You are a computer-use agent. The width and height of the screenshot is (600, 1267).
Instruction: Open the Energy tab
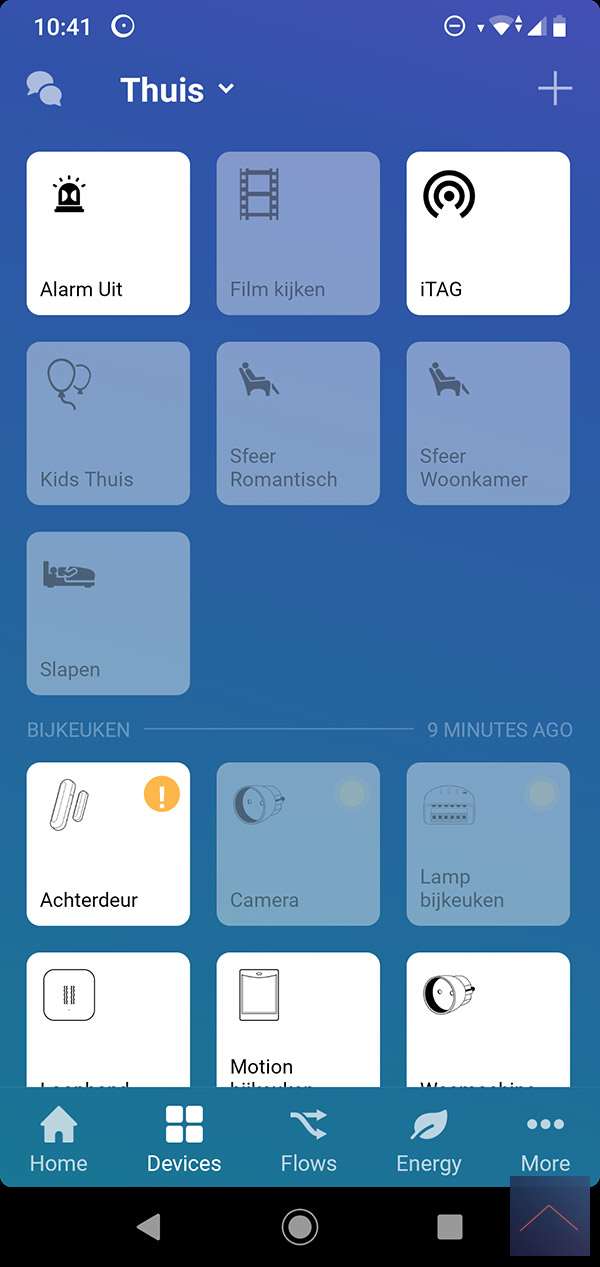pyautogui.click(x=429, y=1140)
